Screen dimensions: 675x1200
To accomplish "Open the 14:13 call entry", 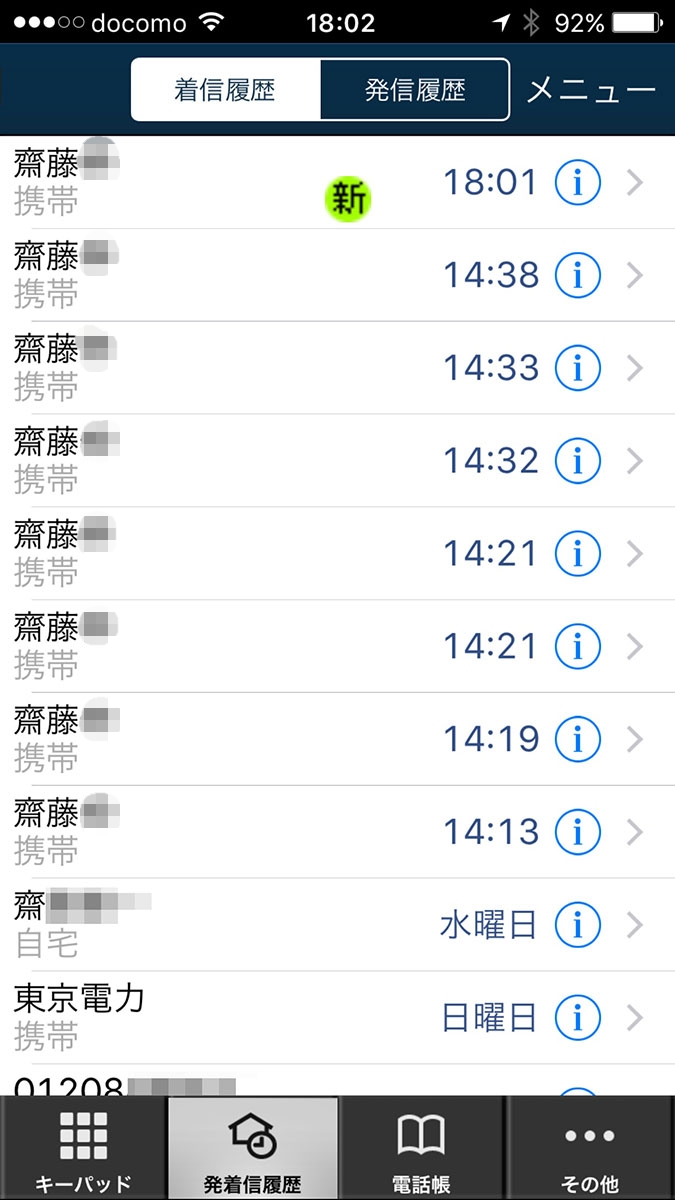I will 250,832.
